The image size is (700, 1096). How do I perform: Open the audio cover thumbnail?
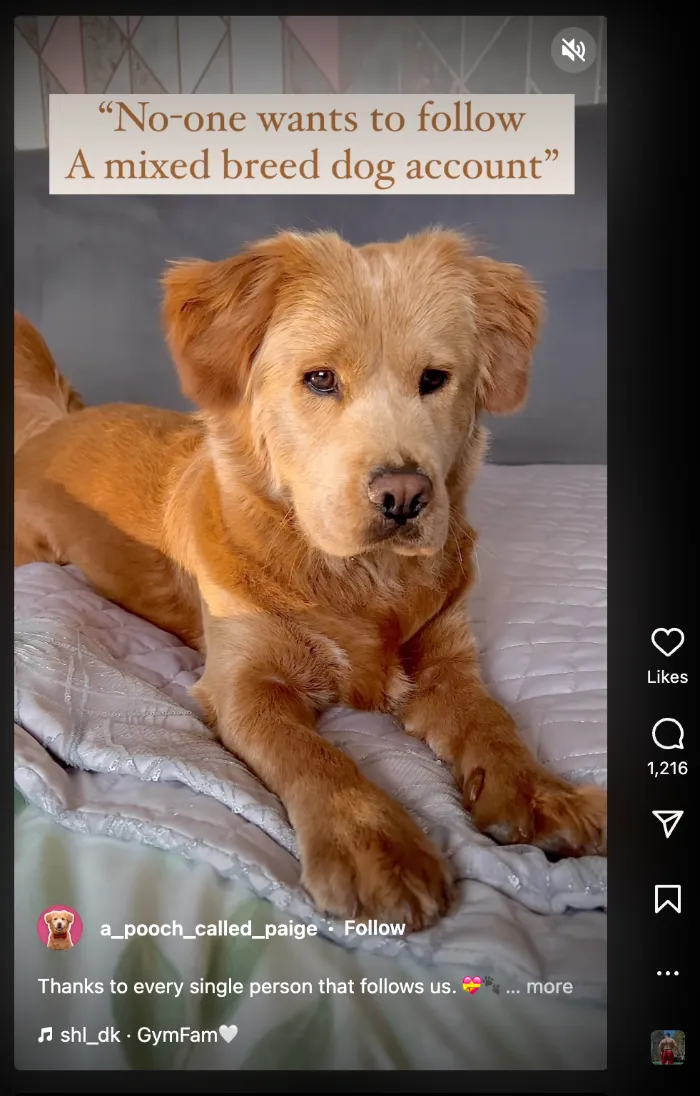667,1047
